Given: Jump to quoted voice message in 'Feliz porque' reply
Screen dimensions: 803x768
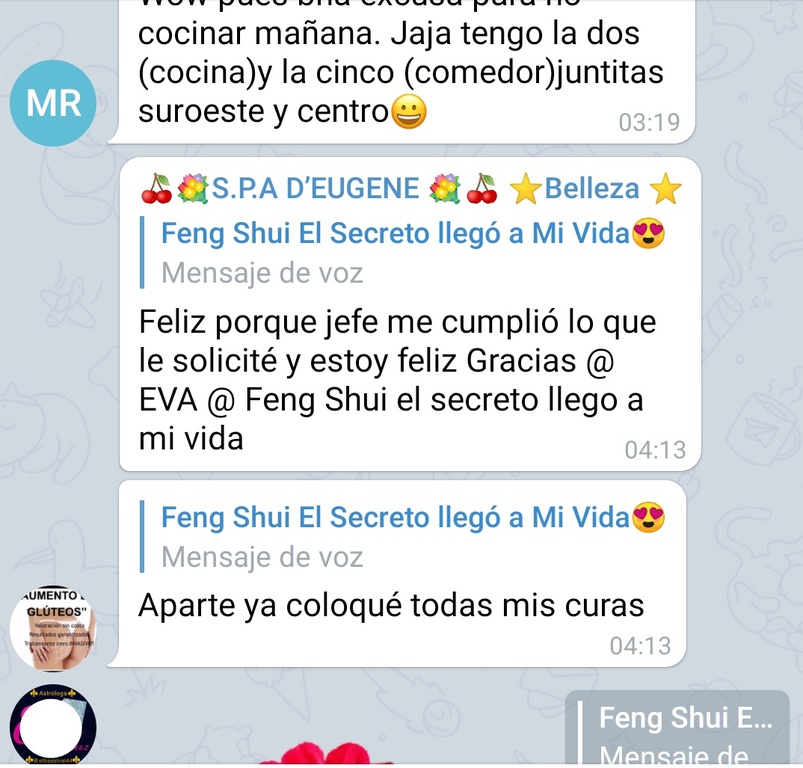Looking at the screenshot, I should tap(412, 252).
